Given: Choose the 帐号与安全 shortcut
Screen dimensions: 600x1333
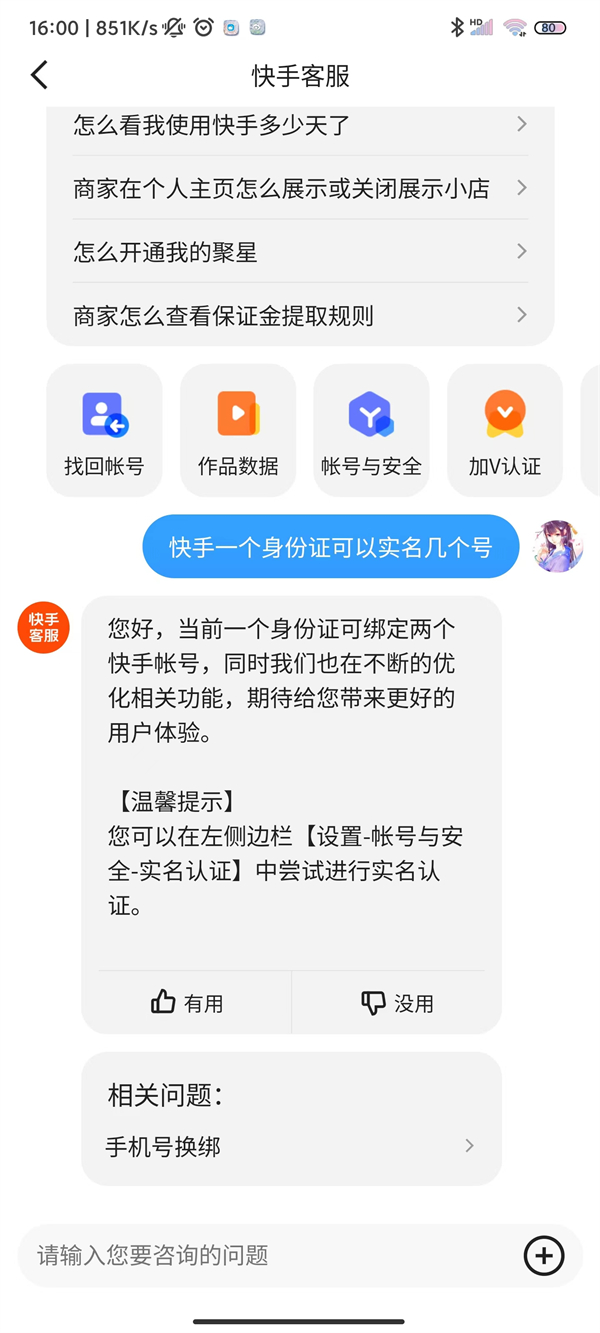Looking at the screenshot, I should (371, 431).
